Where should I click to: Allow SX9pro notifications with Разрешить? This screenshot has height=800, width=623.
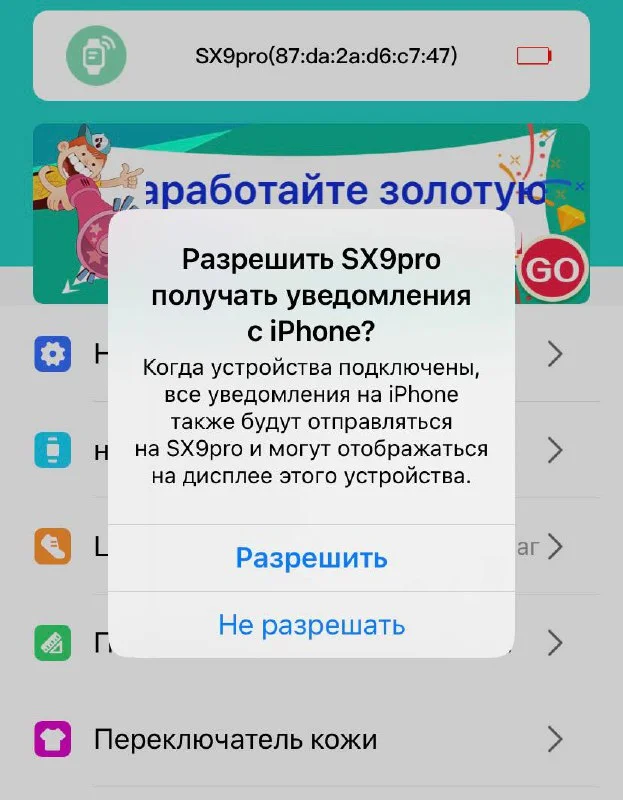click(x=311, y=558)
